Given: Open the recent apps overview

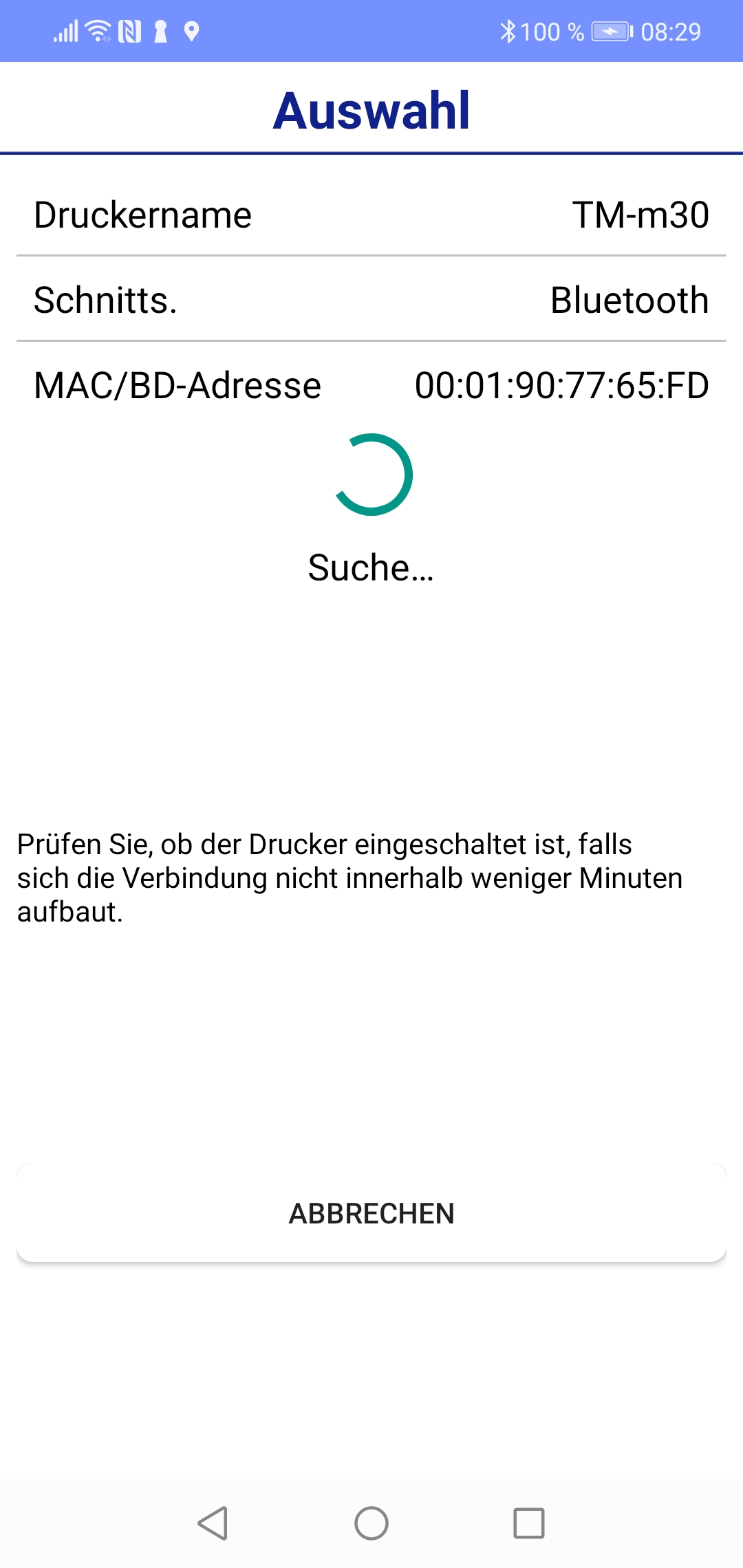Looking at the screenshot, I should [x=529, y=1523].
